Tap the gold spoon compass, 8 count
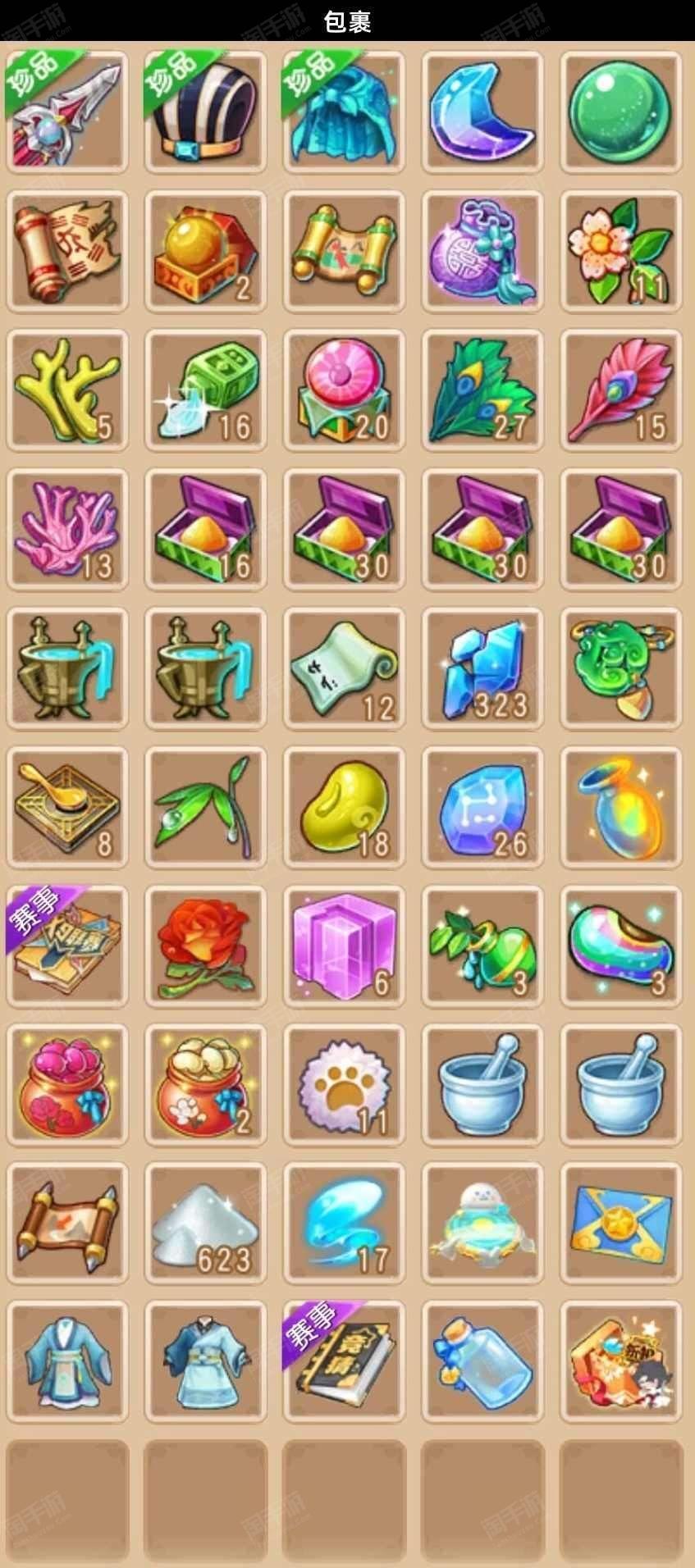Viewport: 695px width, 1568px height. 67,807
